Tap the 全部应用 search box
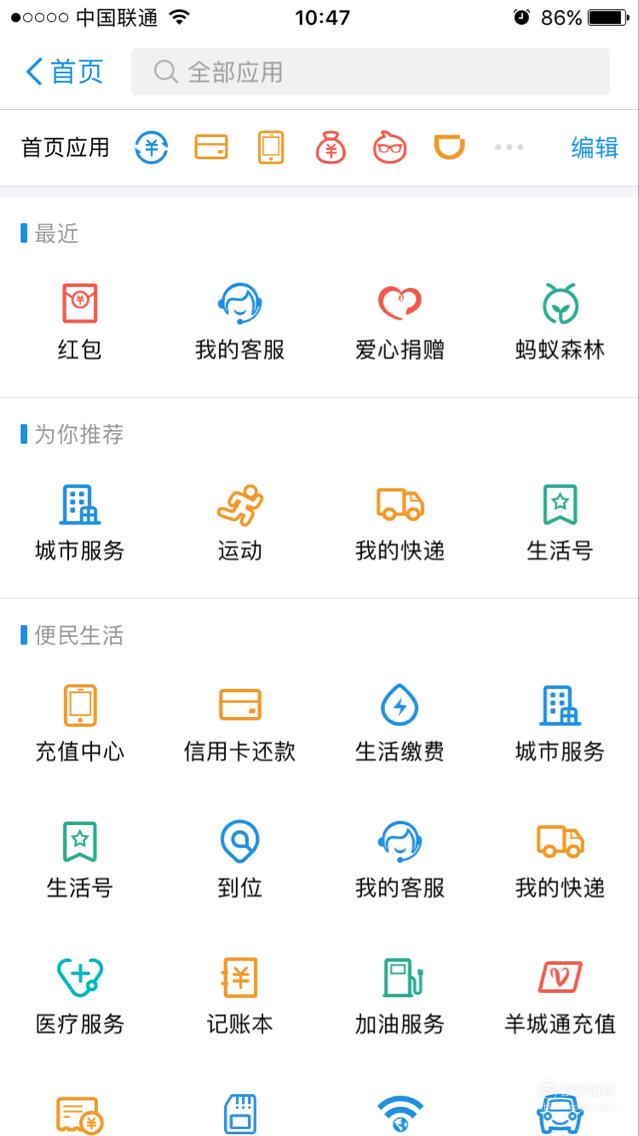 click(370, 72)
